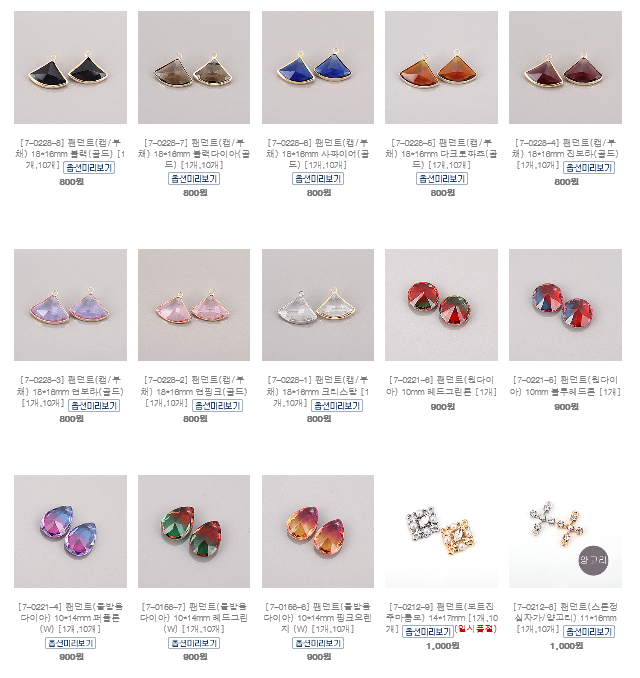Preview options for 10*14mm 레드그린 pendant
640x678 pixels.
pos(194,643)
